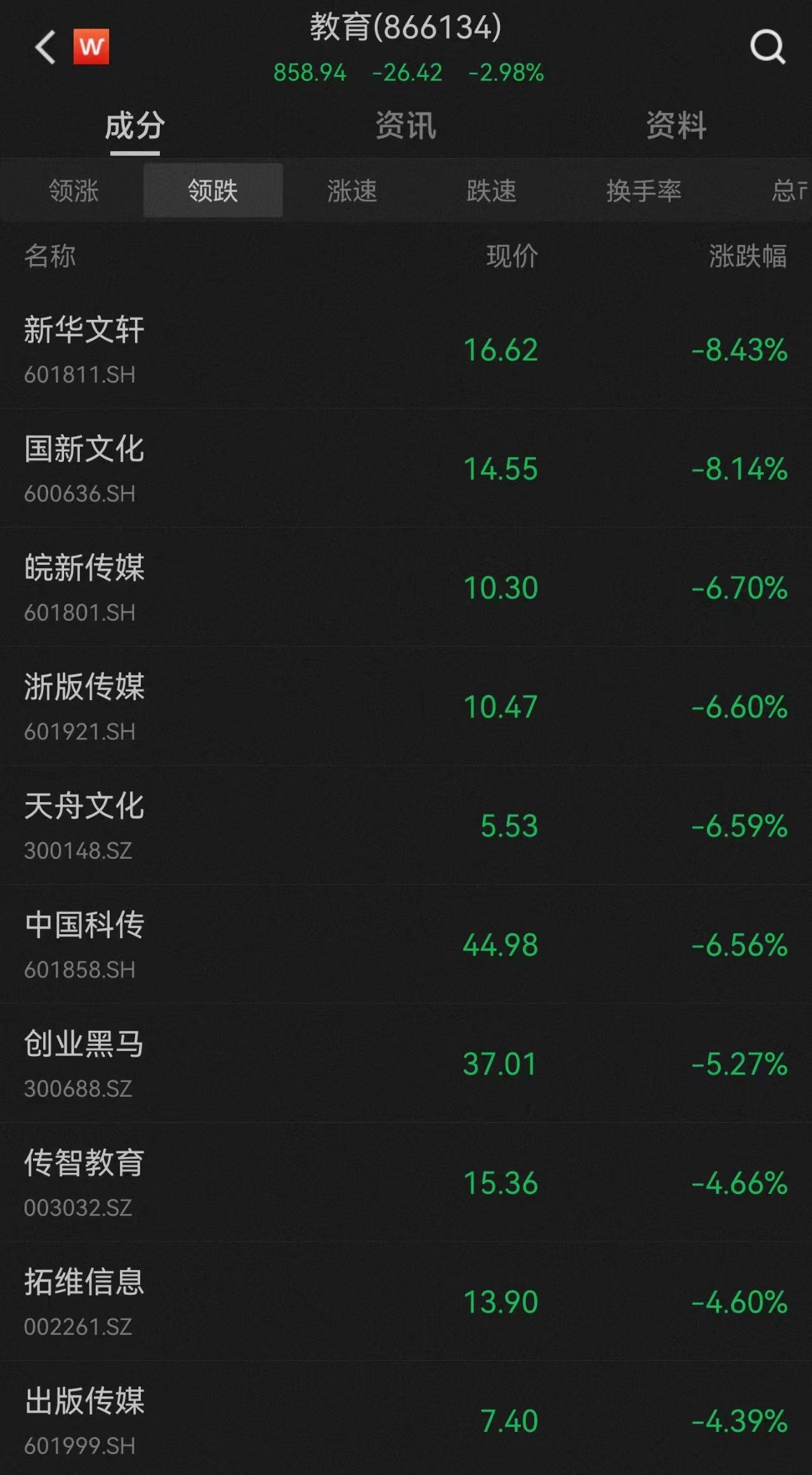Open 皖新传媒 stock details
The width and height of the screenshot is (812, 1475).
[x=84, y=586]
